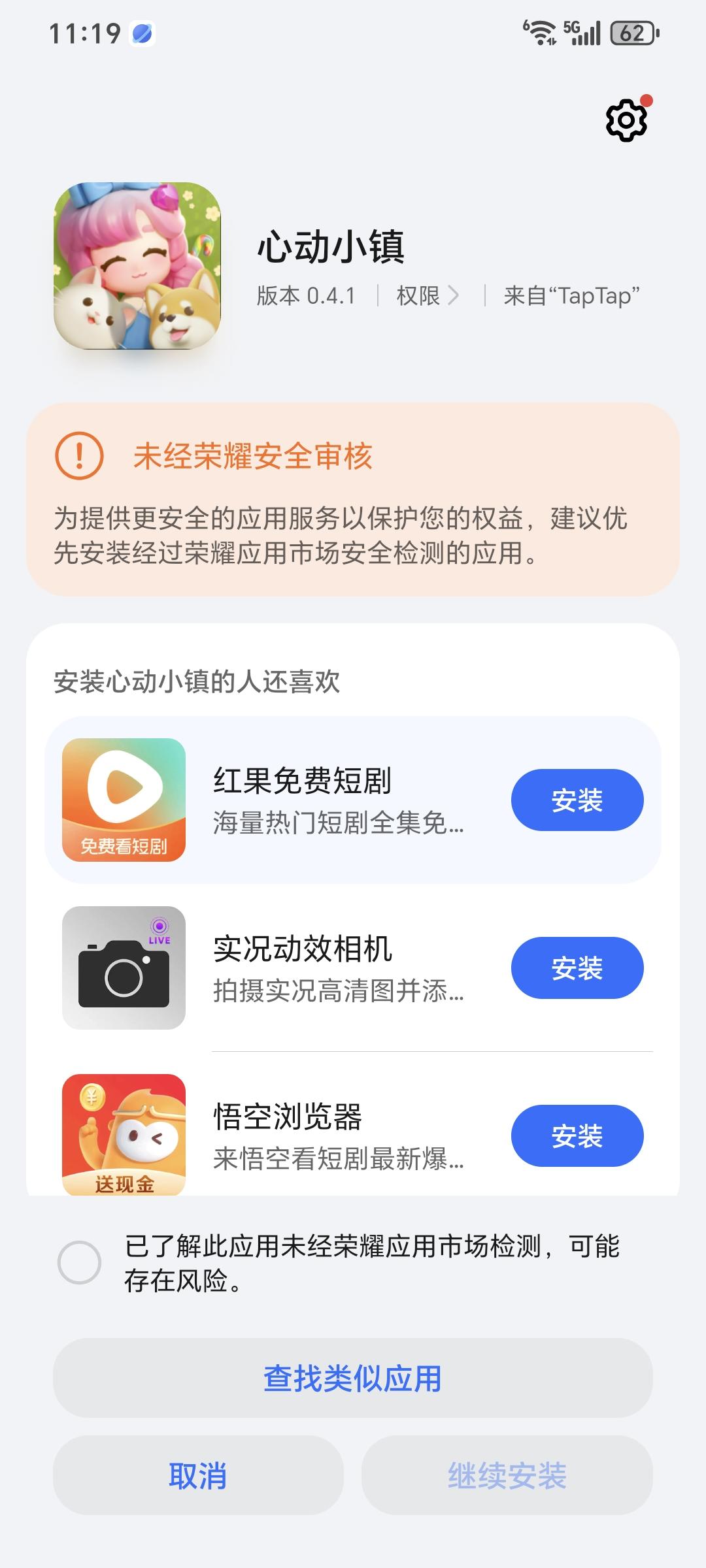The width and height of the screenshot is (706, 1568).
Task: Tap 继续安装 to continue installing
Action: pos(507,1475)
